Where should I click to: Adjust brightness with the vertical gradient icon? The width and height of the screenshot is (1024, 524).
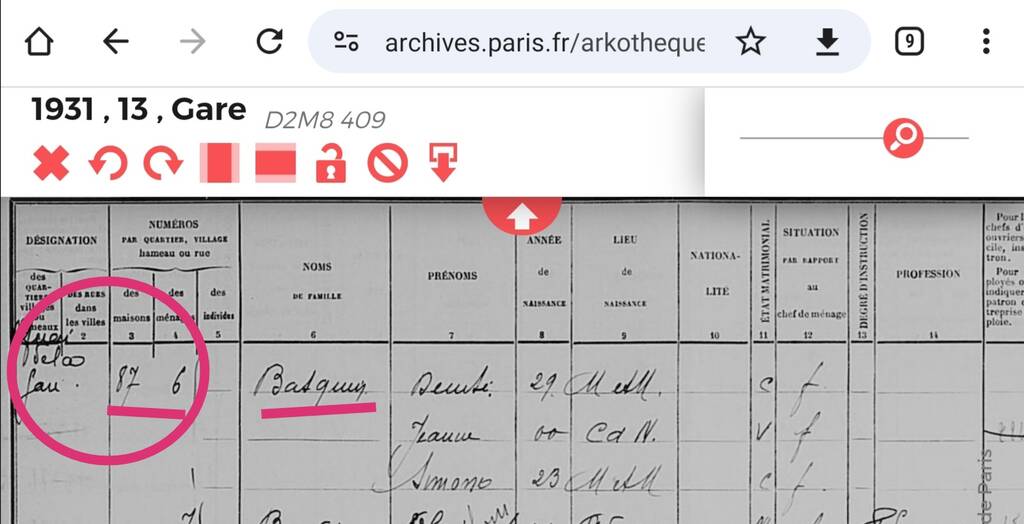pos(220,163)
